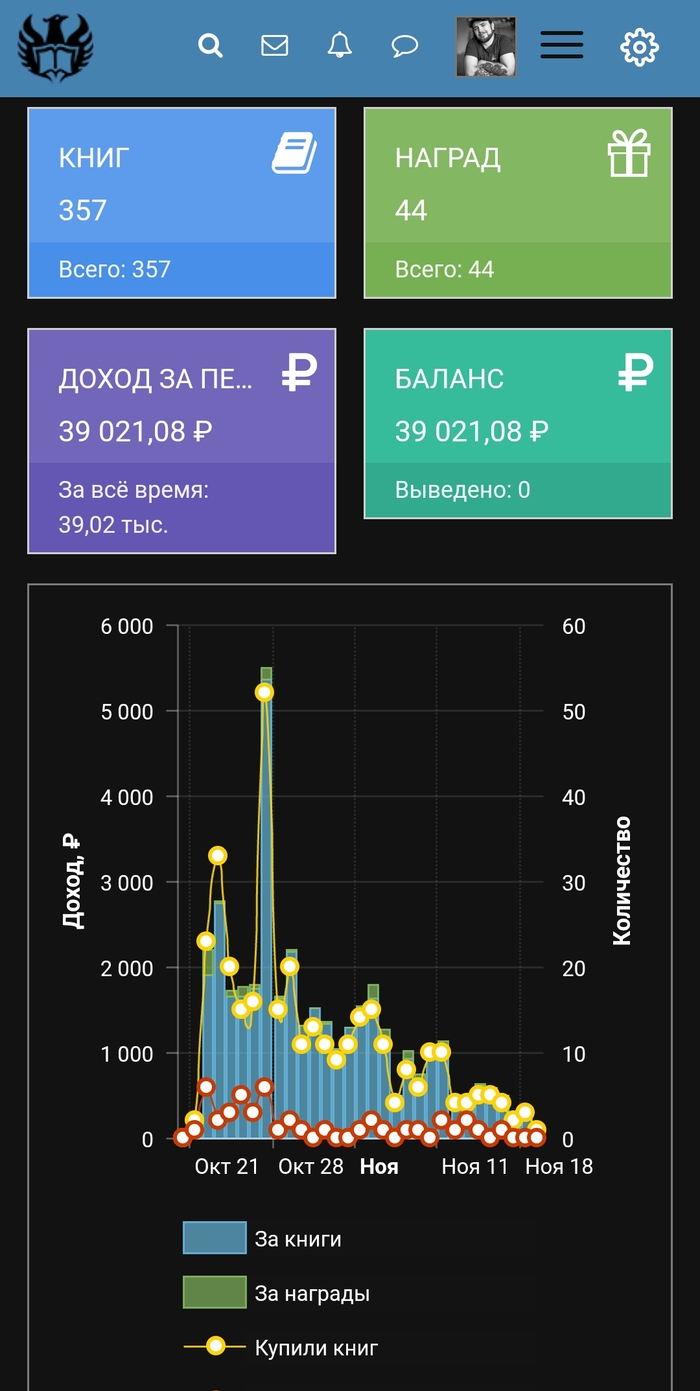Open the notifications bell

340,46
